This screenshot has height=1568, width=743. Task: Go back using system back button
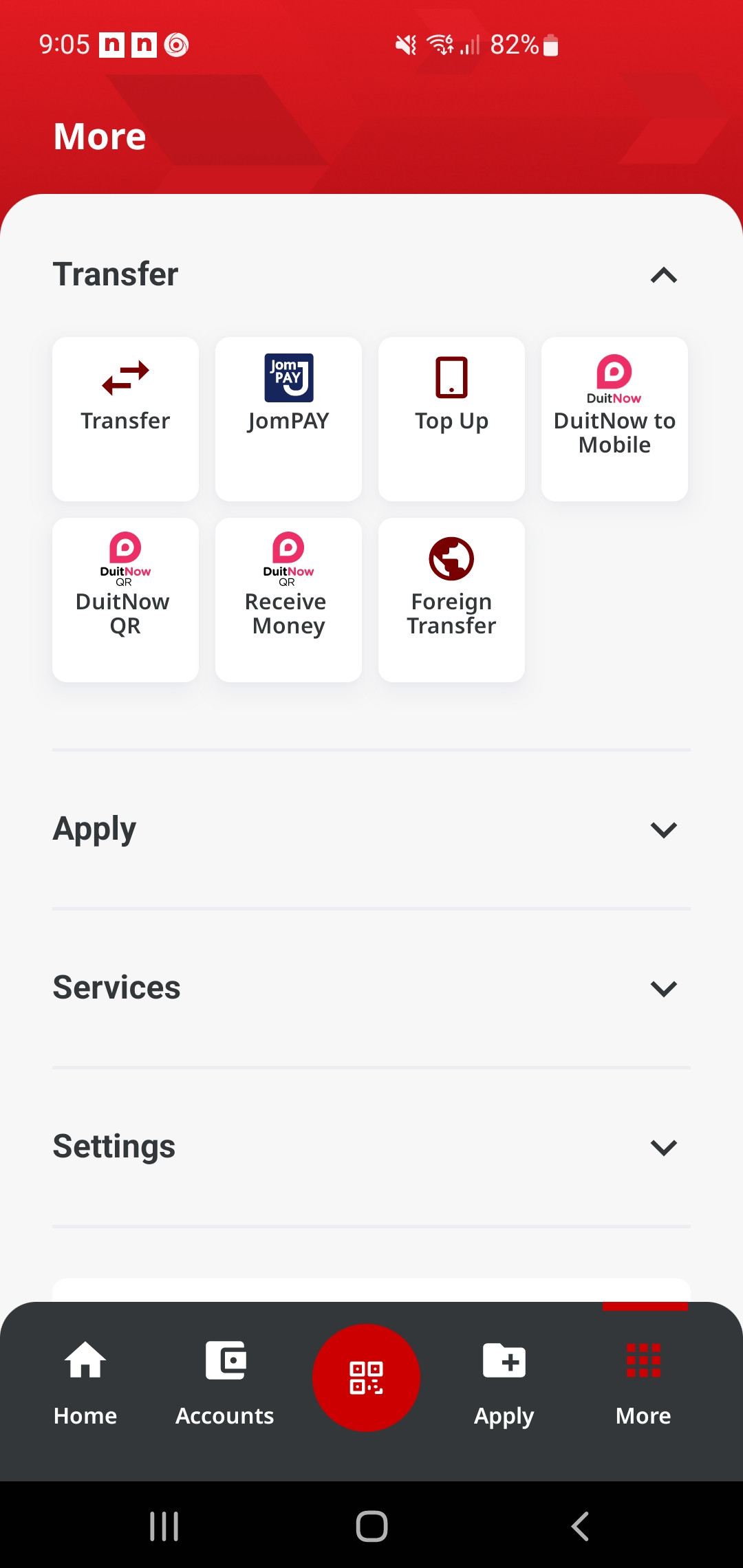click(580, 1526)
